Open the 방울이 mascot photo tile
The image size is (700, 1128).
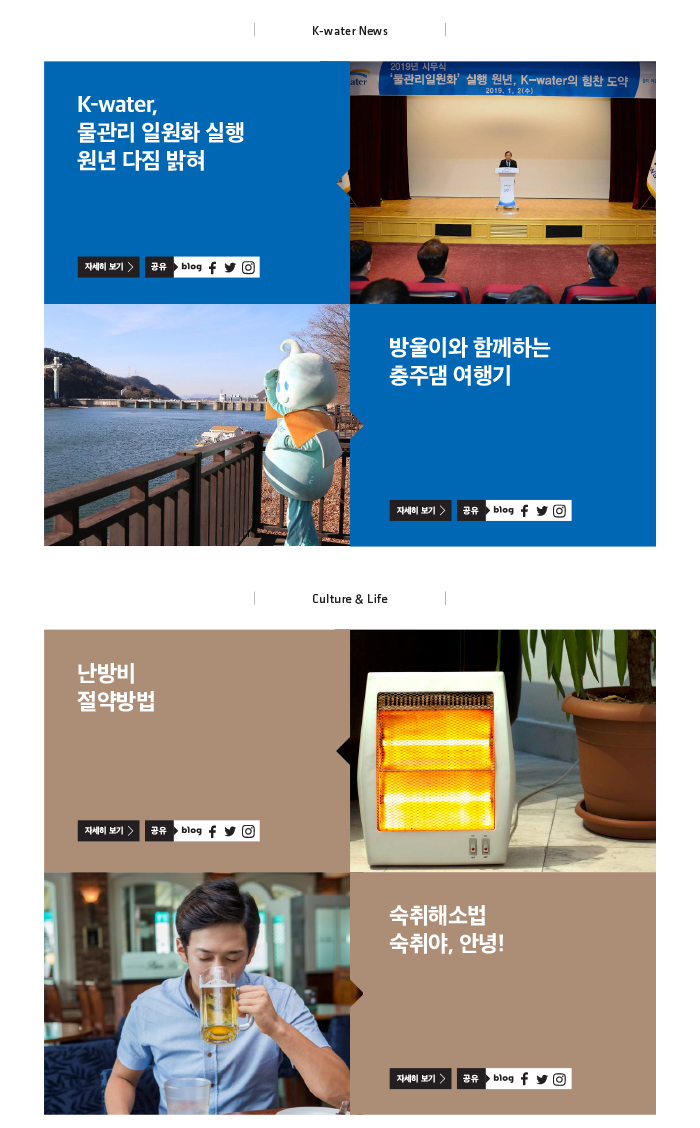click(x=197, y=425)
